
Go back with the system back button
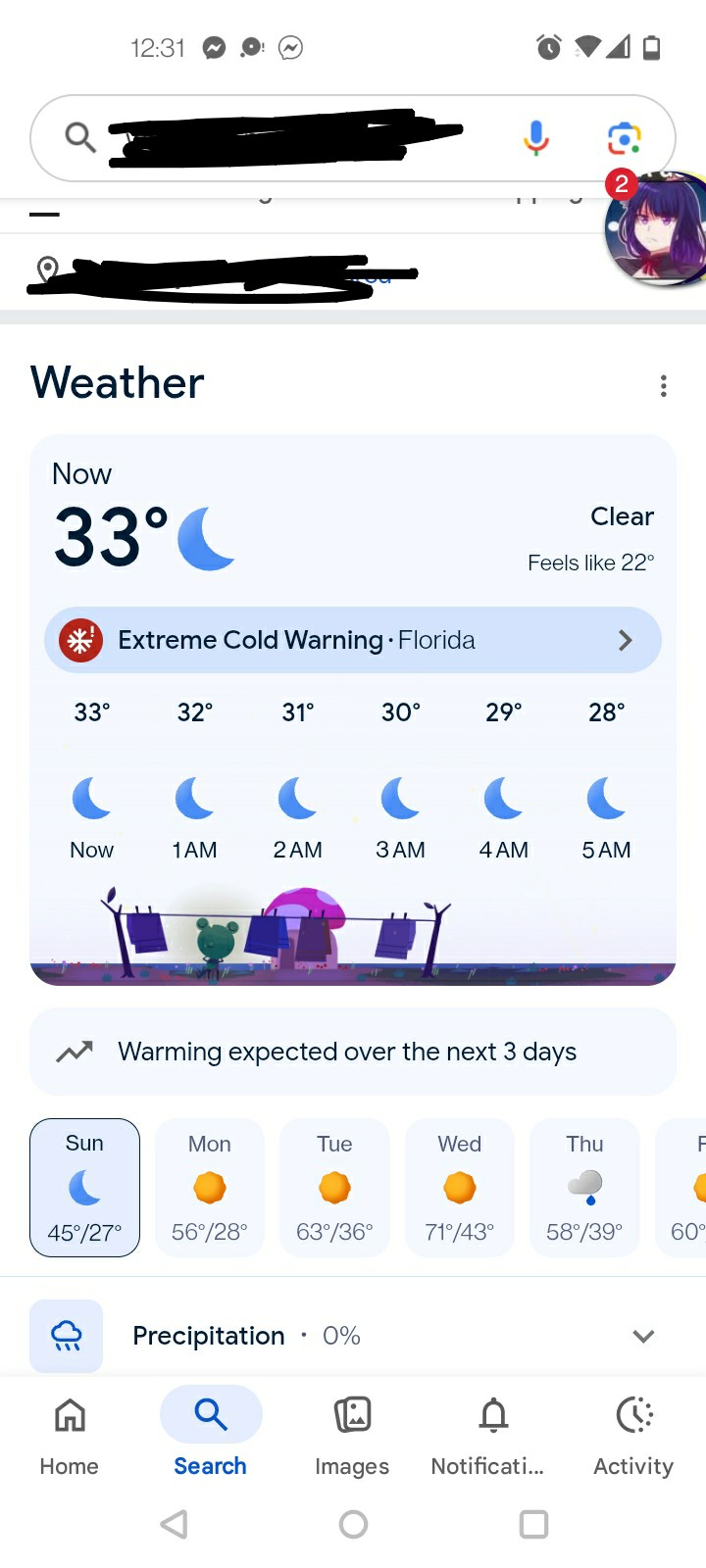pyautogui.click(x=175, y=1524)
